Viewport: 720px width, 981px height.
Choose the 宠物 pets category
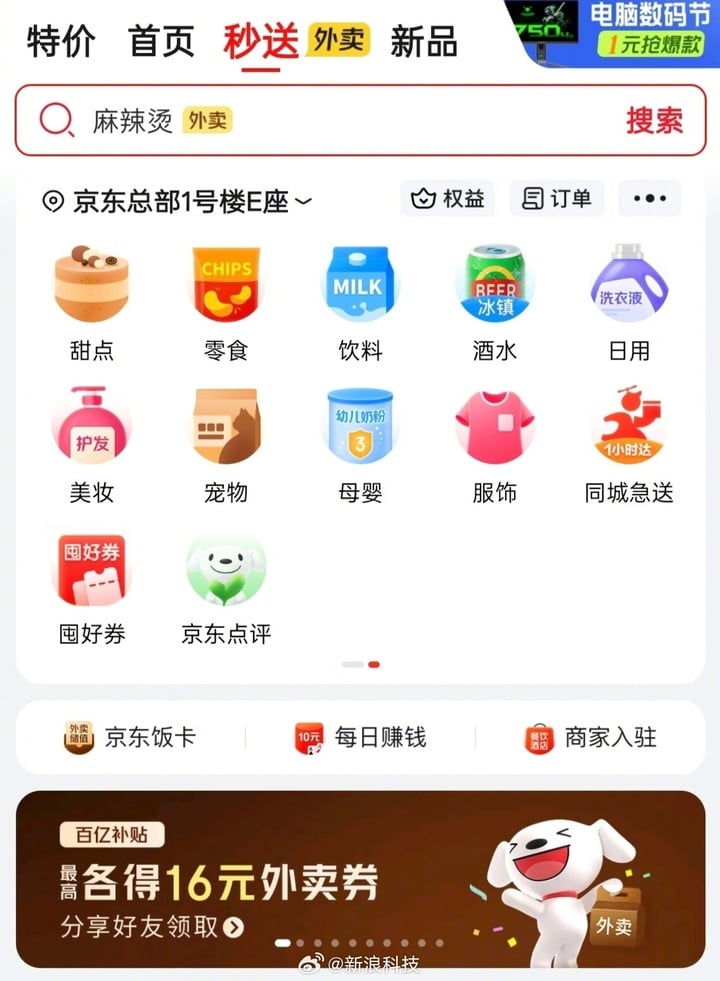[226, 442]
